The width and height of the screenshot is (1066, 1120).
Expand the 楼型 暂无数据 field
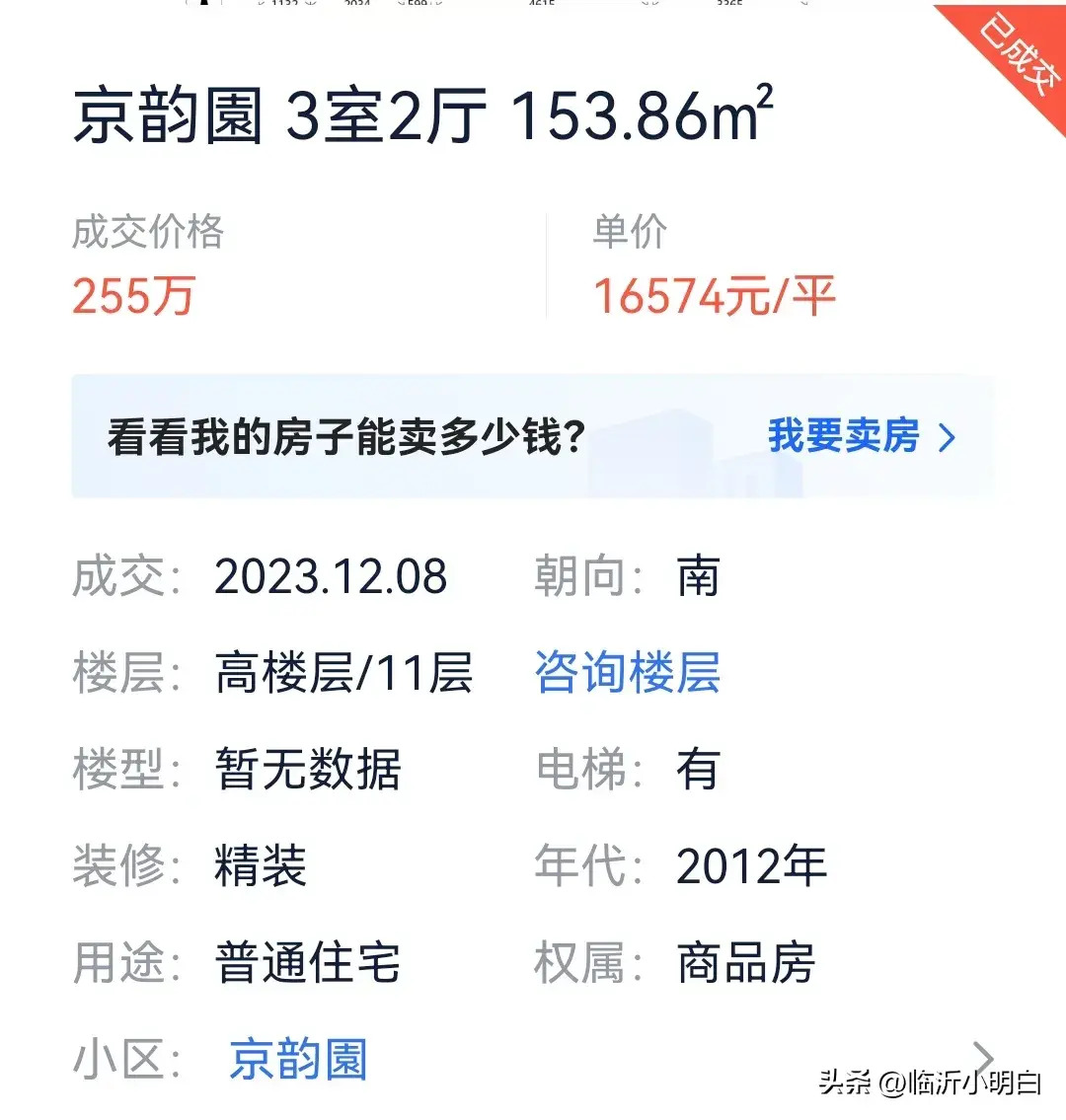[308, 770]
